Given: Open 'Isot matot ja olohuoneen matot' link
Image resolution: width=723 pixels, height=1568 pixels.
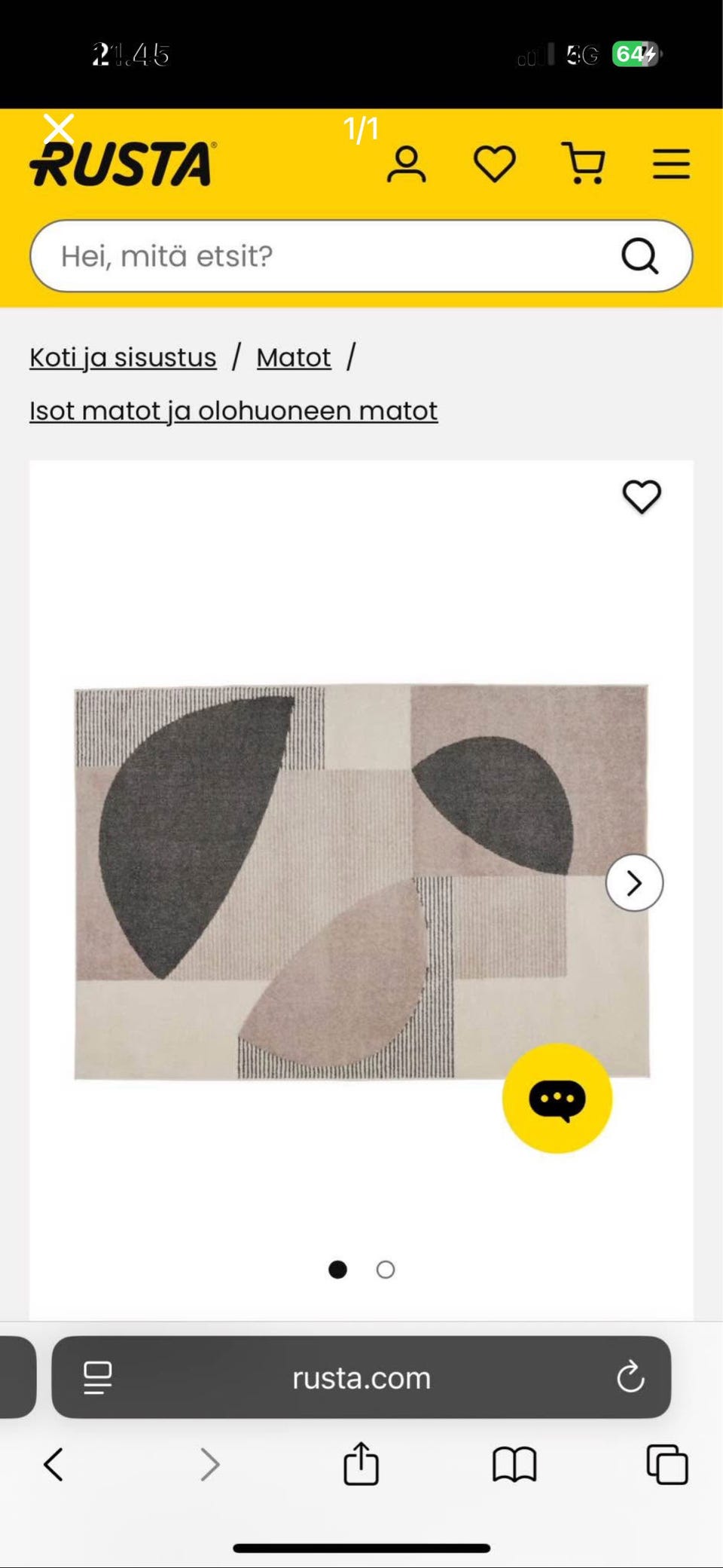Looking at the screenshot, I should (x=233, y=411).
